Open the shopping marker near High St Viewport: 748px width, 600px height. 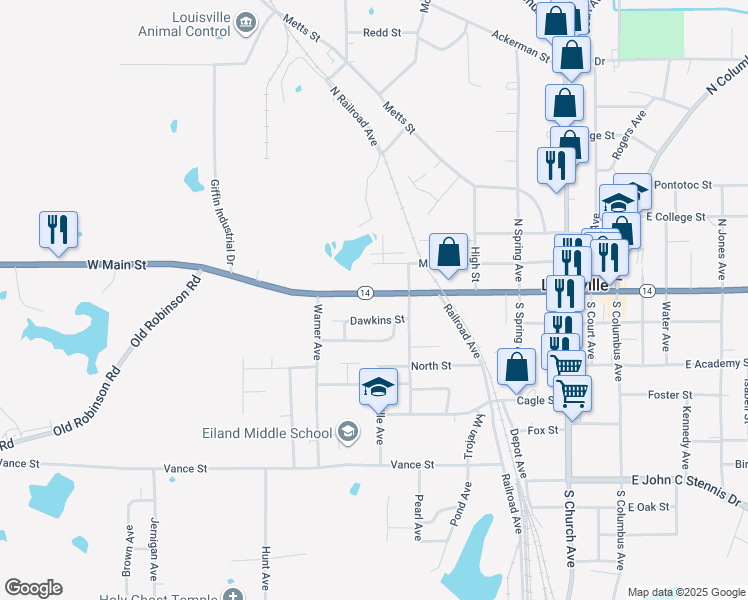pyautogui.click(x=449, y=252)
